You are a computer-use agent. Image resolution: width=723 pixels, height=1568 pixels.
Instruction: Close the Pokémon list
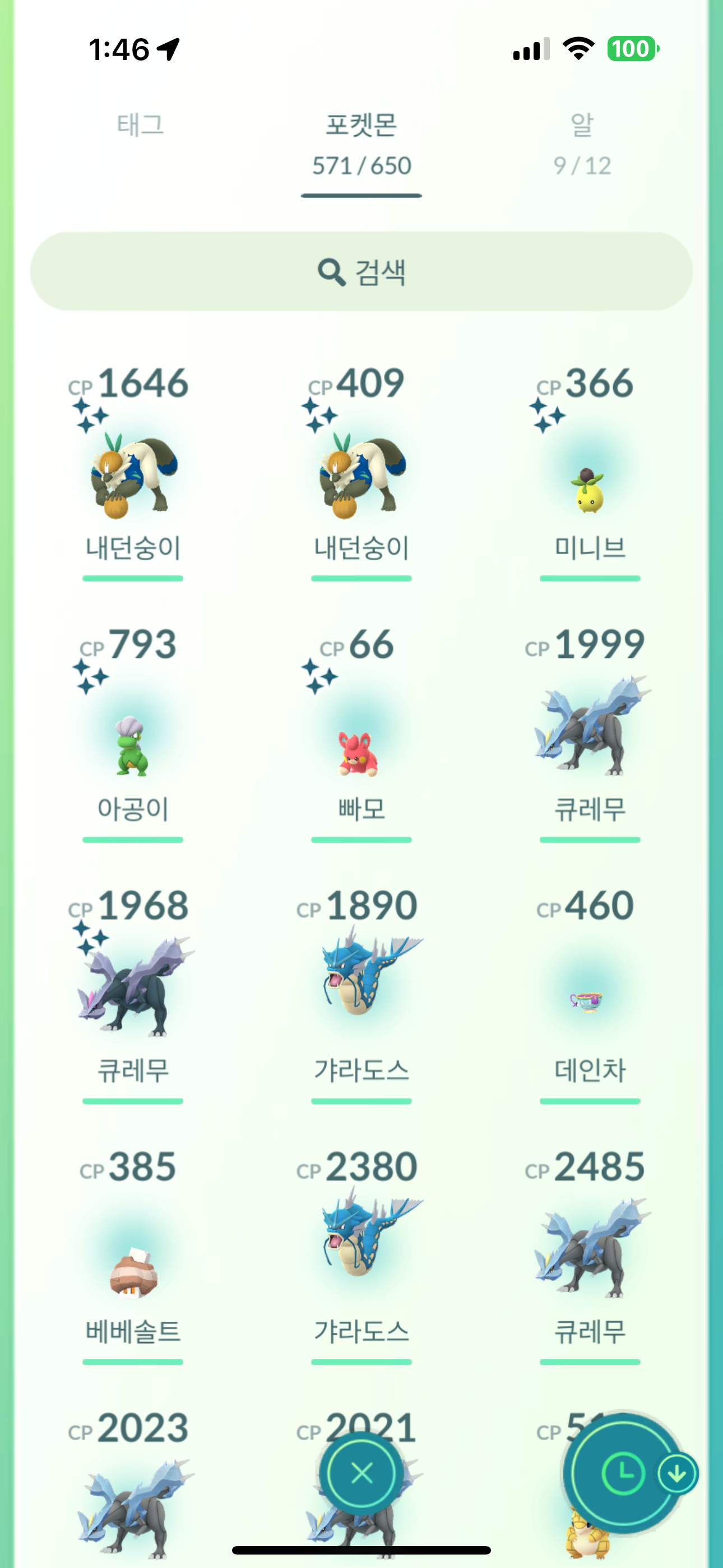[x=361, y=1474]
